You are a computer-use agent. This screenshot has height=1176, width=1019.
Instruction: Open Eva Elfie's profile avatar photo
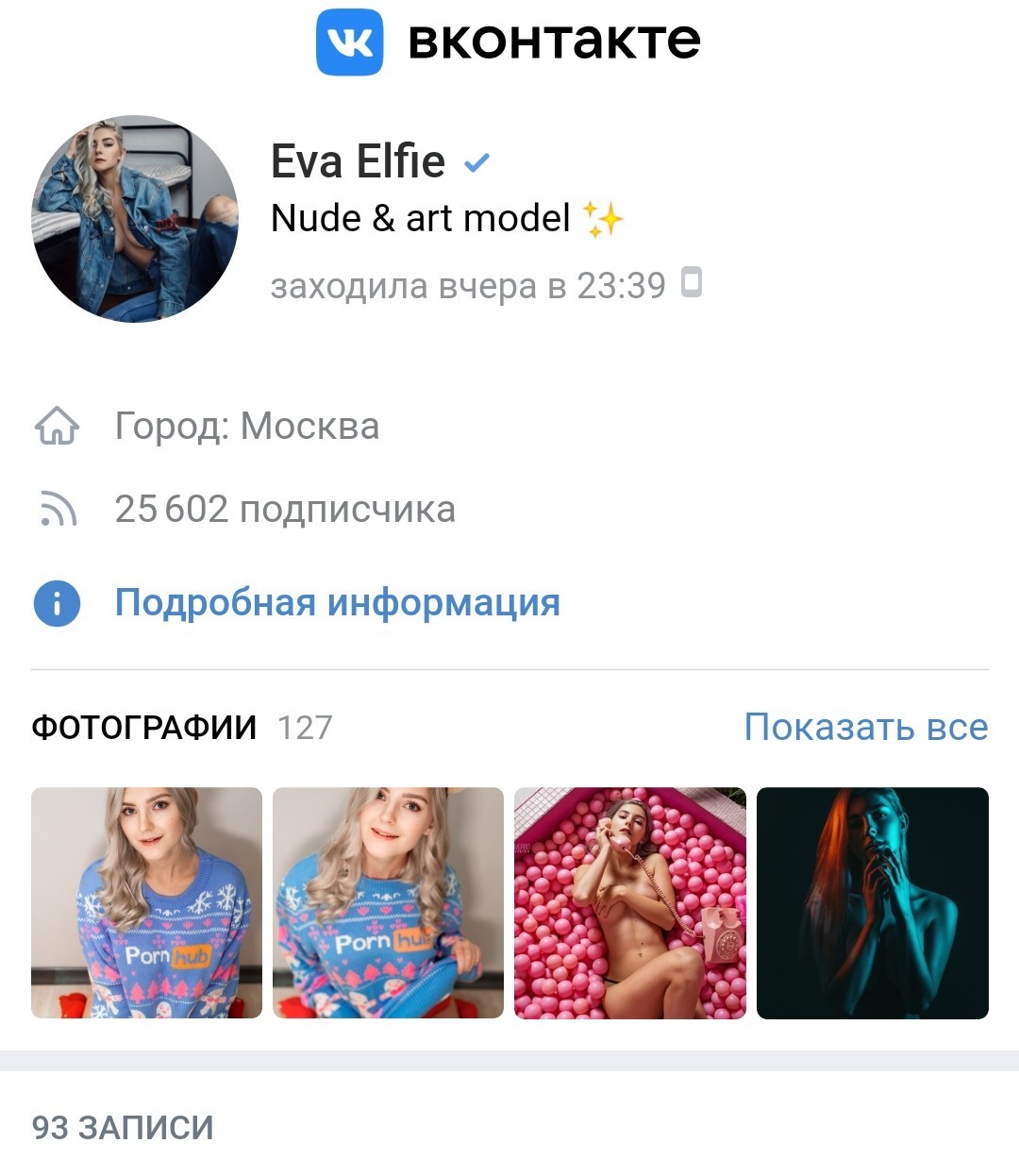[x=135, y=219]
